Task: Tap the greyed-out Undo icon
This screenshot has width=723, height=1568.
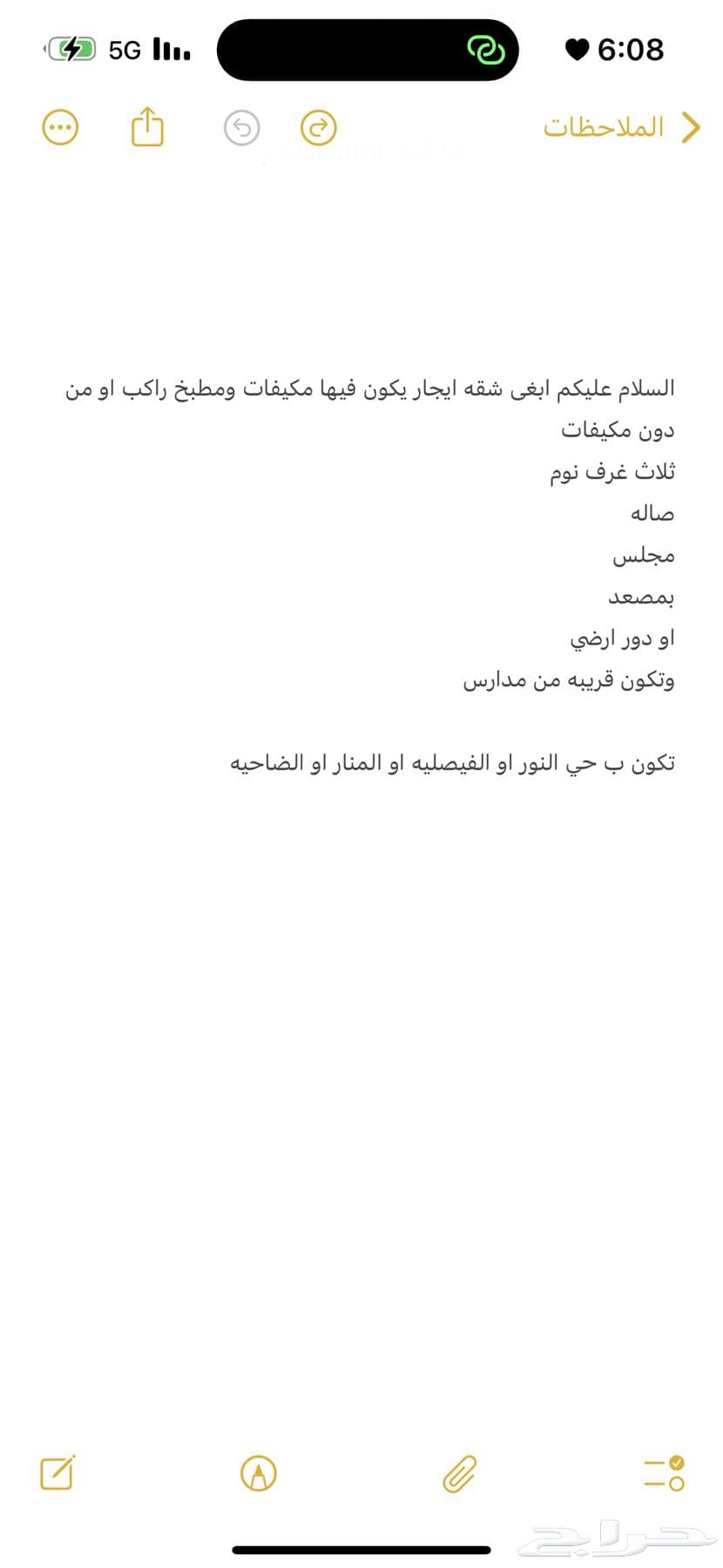Action: 241,127
